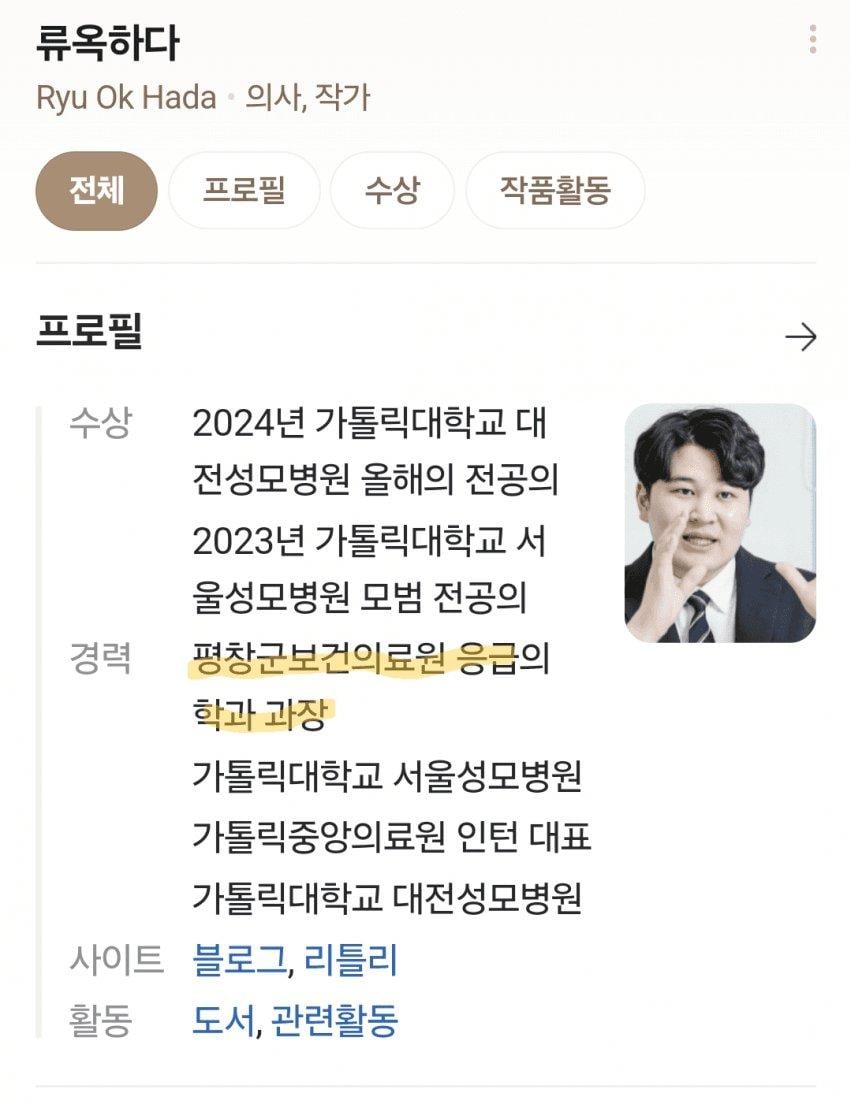Image resolution: width=850 pixels, height=1104 pixels.
Task: Select the 전체 tab
Action: [97, 190]
